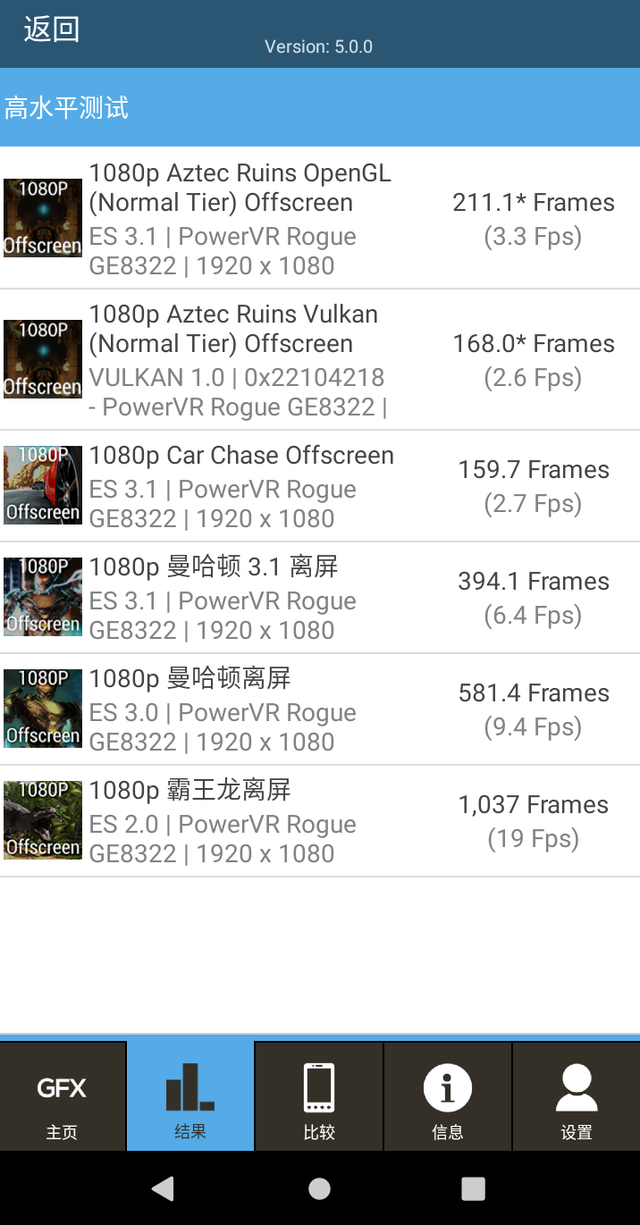Tap the system back button
640x1225 pixels.
click(x=162, y=1188)
